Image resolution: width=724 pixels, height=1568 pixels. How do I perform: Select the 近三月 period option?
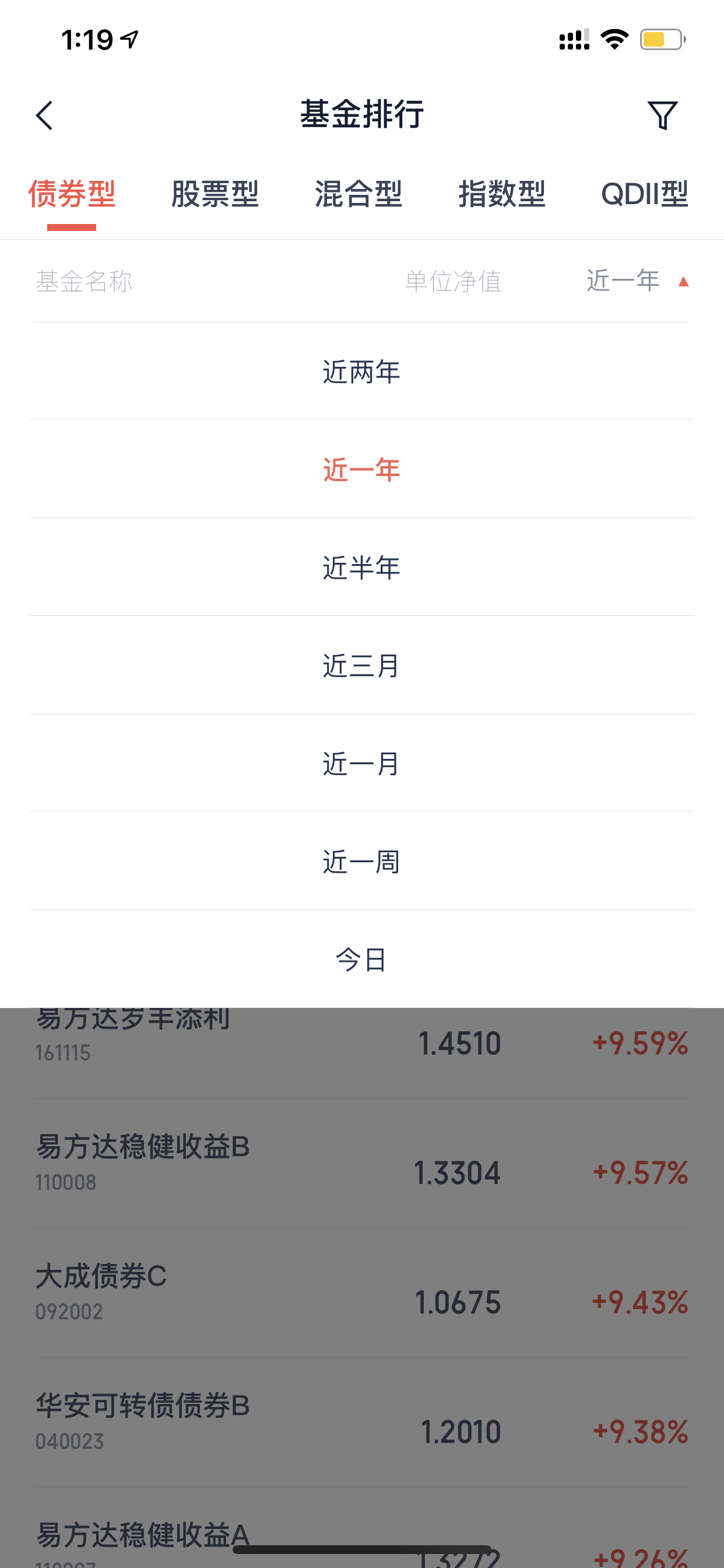click(362, 666)
